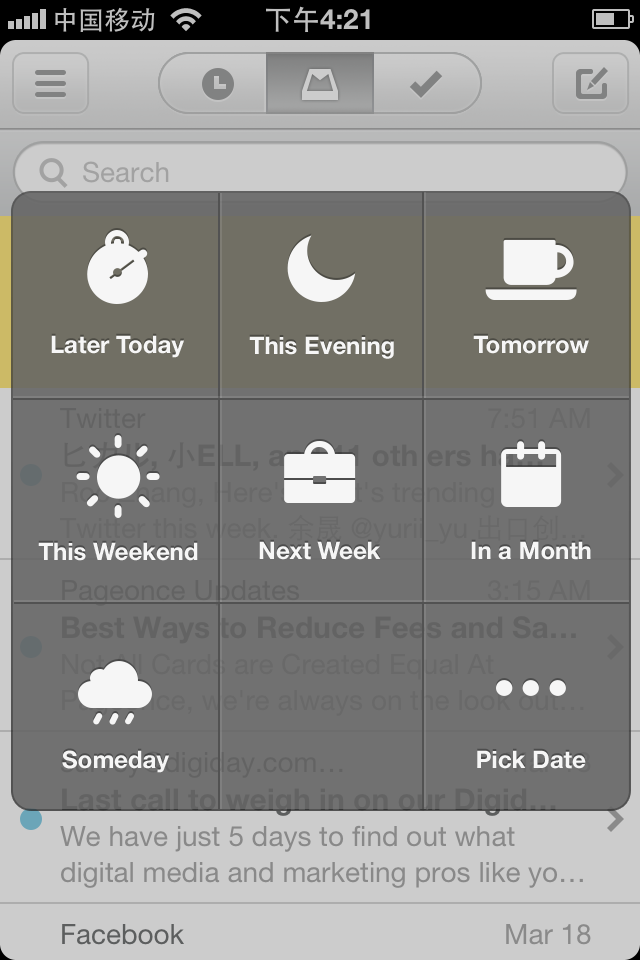Viewport: 640px width, 960px height.
Task: Choose Tomorrow from the snooze grid
Action: tap(530, 295)
